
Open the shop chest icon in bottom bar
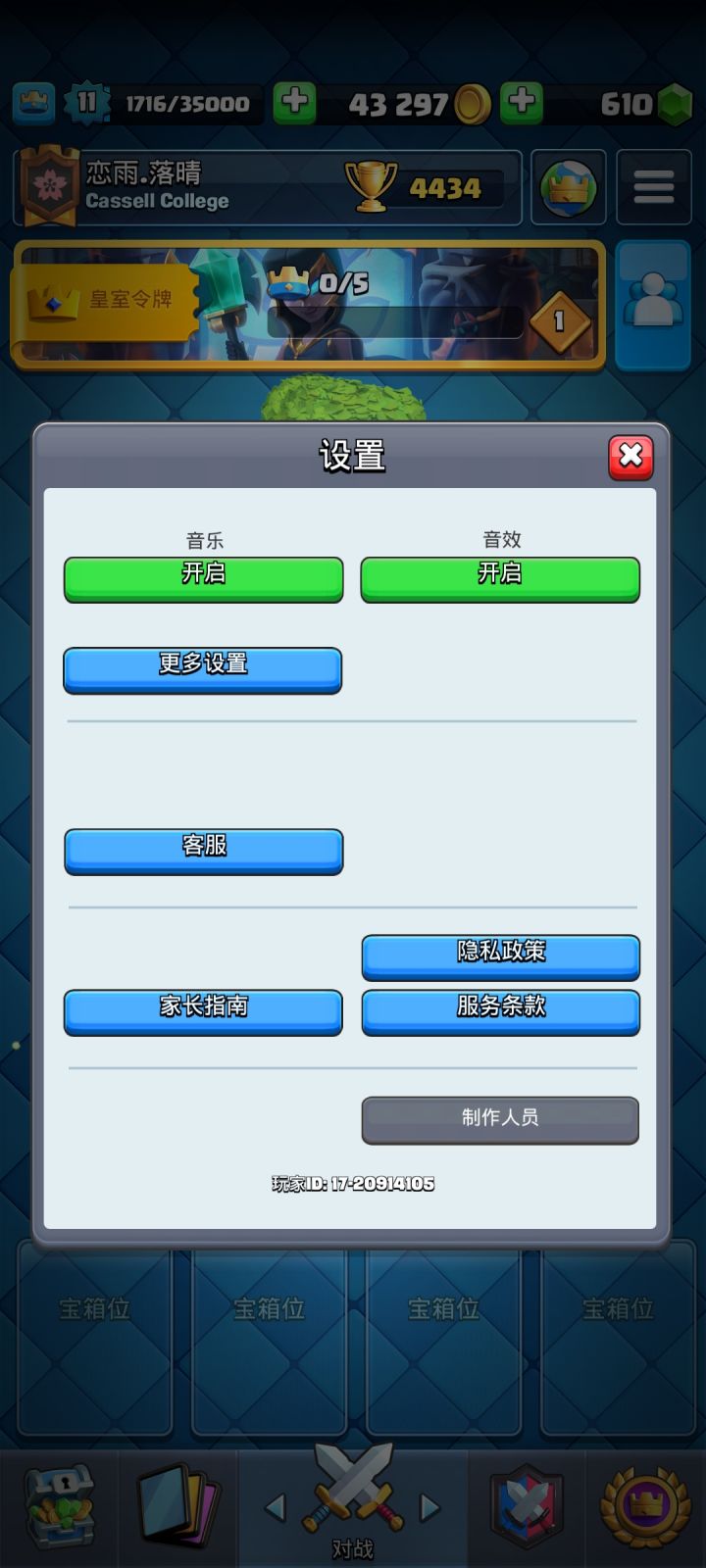[x=61, y=1502]
